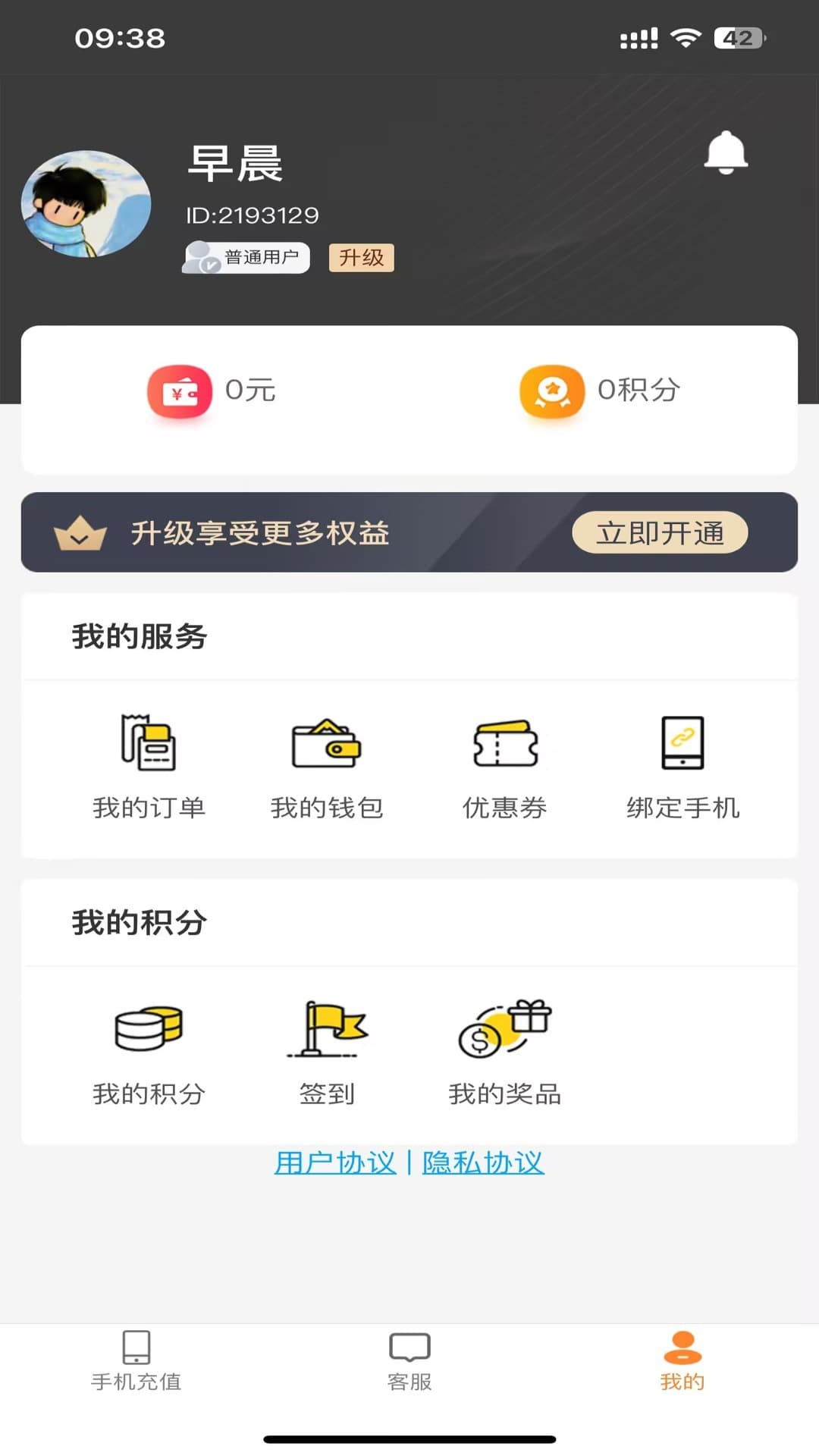Click the red wallet balance icon
Viewport: 819px width, 1456px height.
pyautogui.click(x=178, y=391)
